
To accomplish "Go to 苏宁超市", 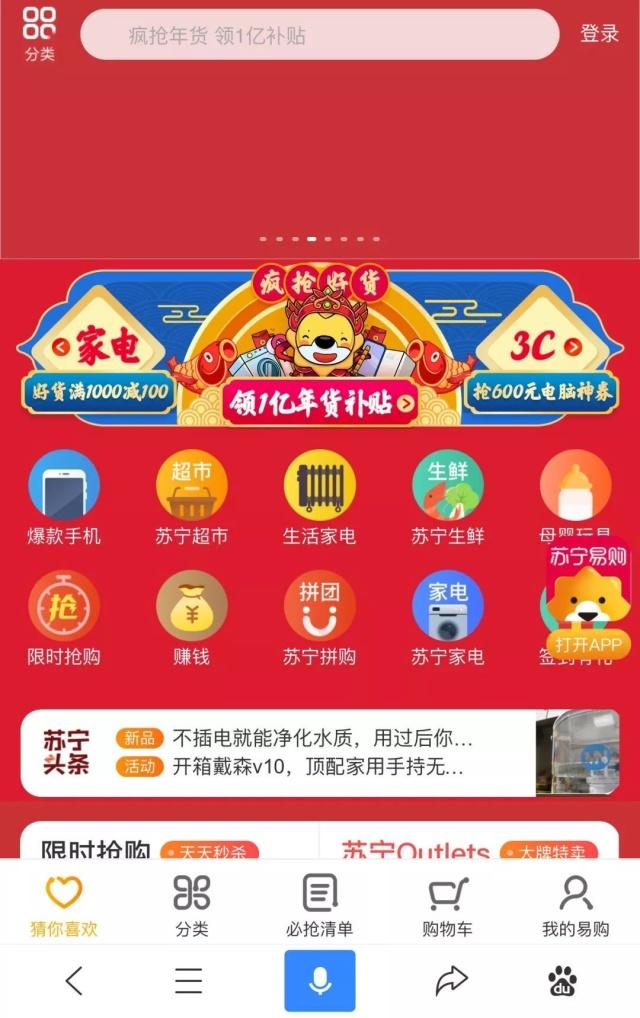I will click(x=191, y=497).
